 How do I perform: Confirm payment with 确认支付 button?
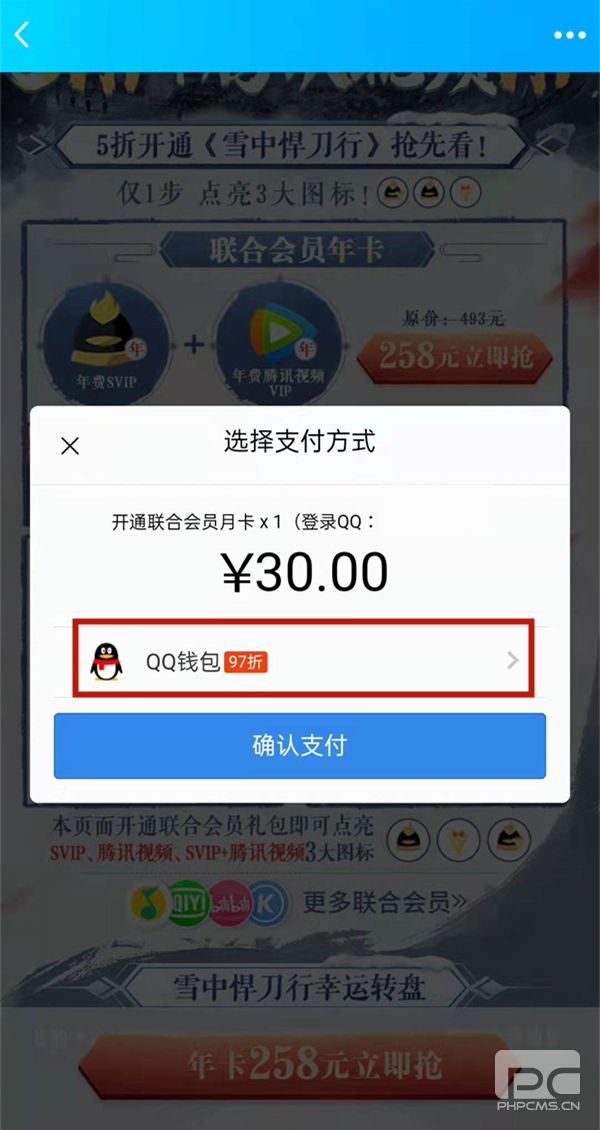click(300, 746)
